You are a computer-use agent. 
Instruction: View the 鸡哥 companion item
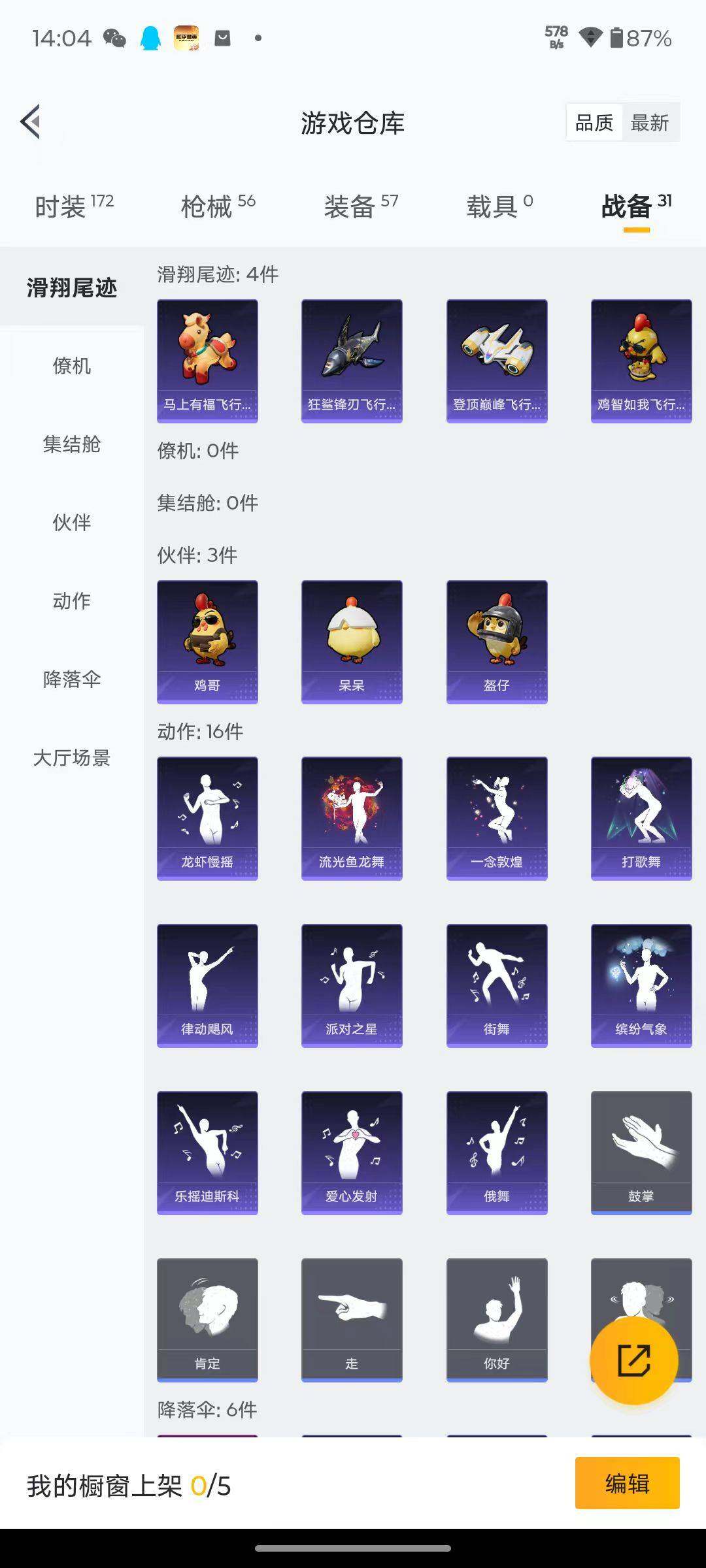tap(207, 640)
